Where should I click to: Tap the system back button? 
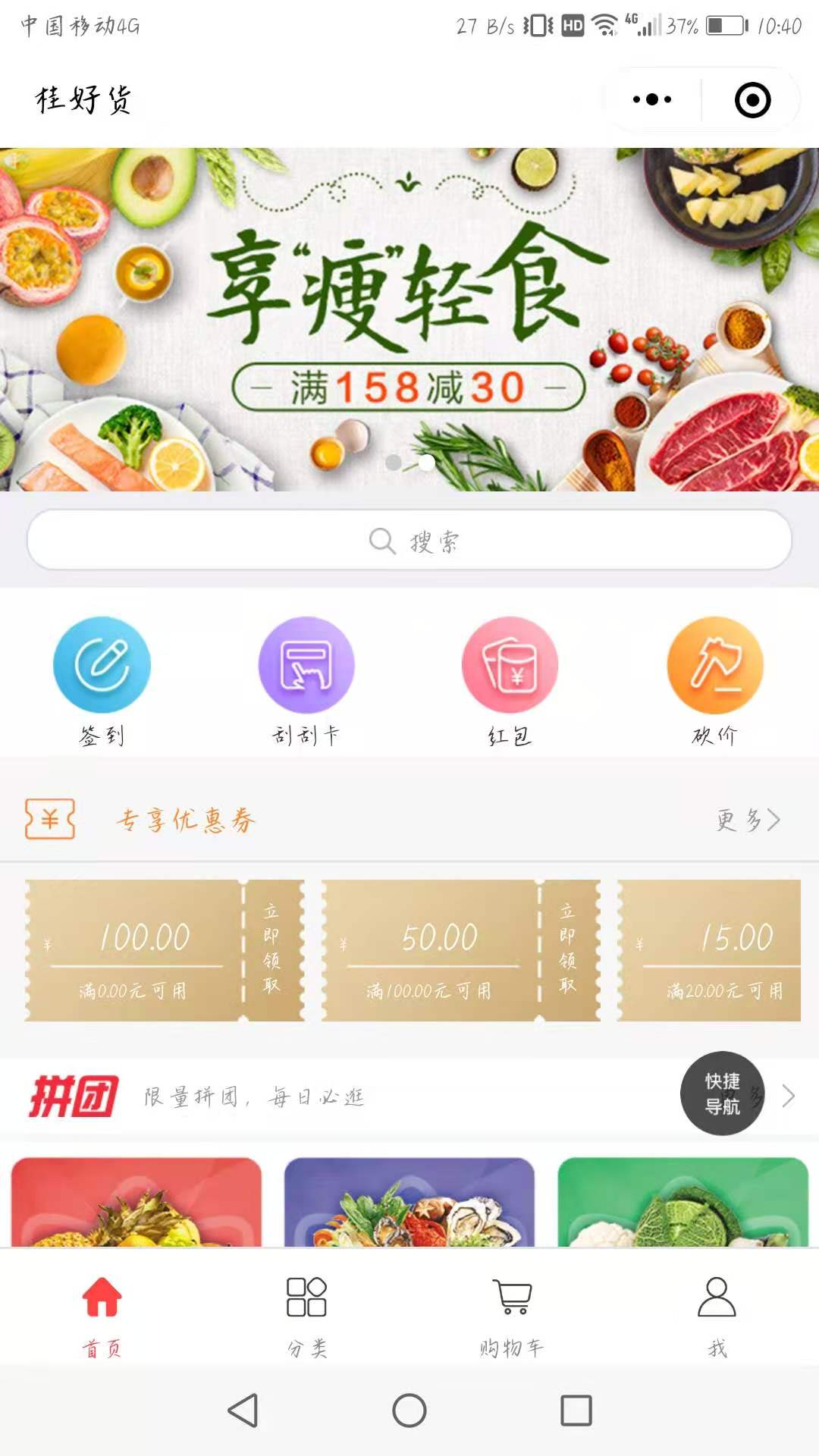tap(243, 1410)
